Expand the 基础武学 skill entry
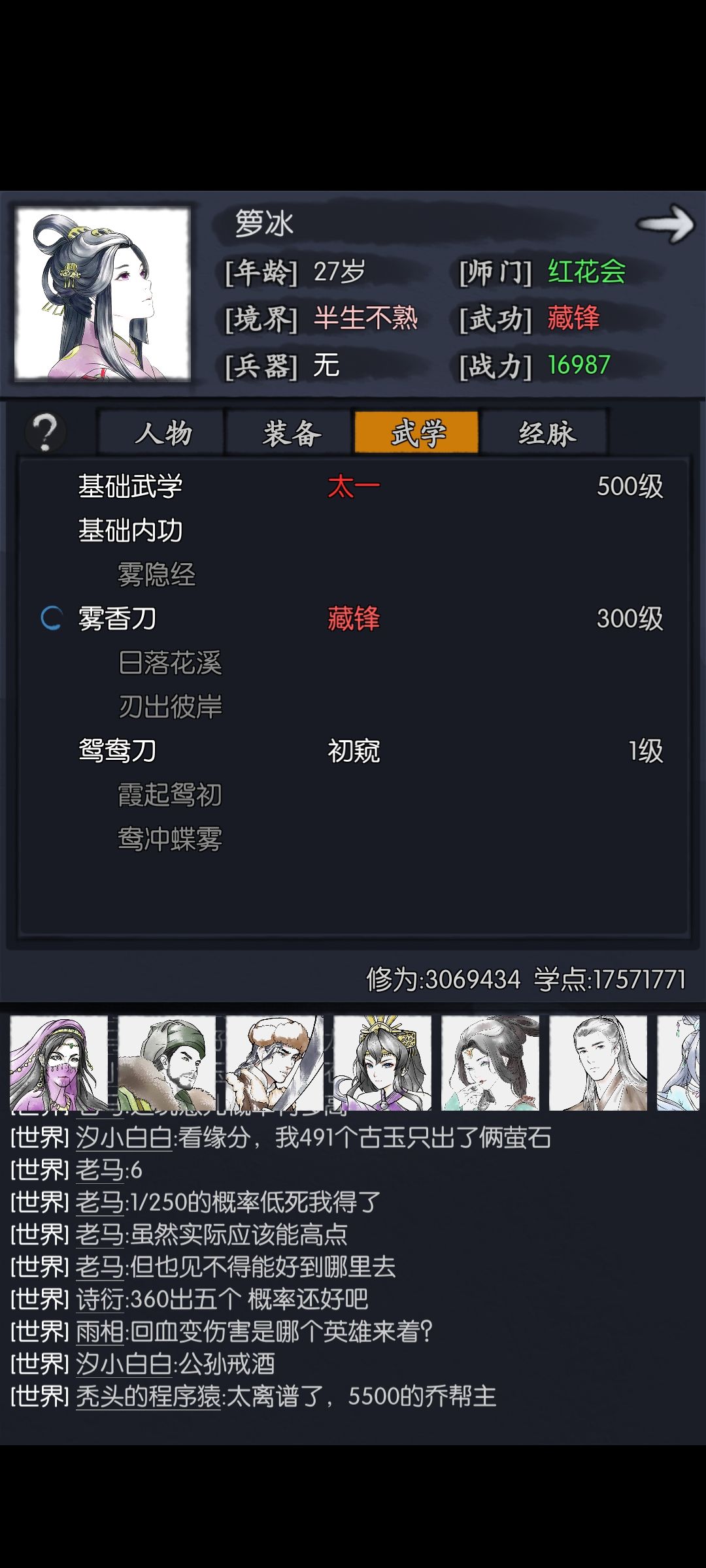 [131, 485]
